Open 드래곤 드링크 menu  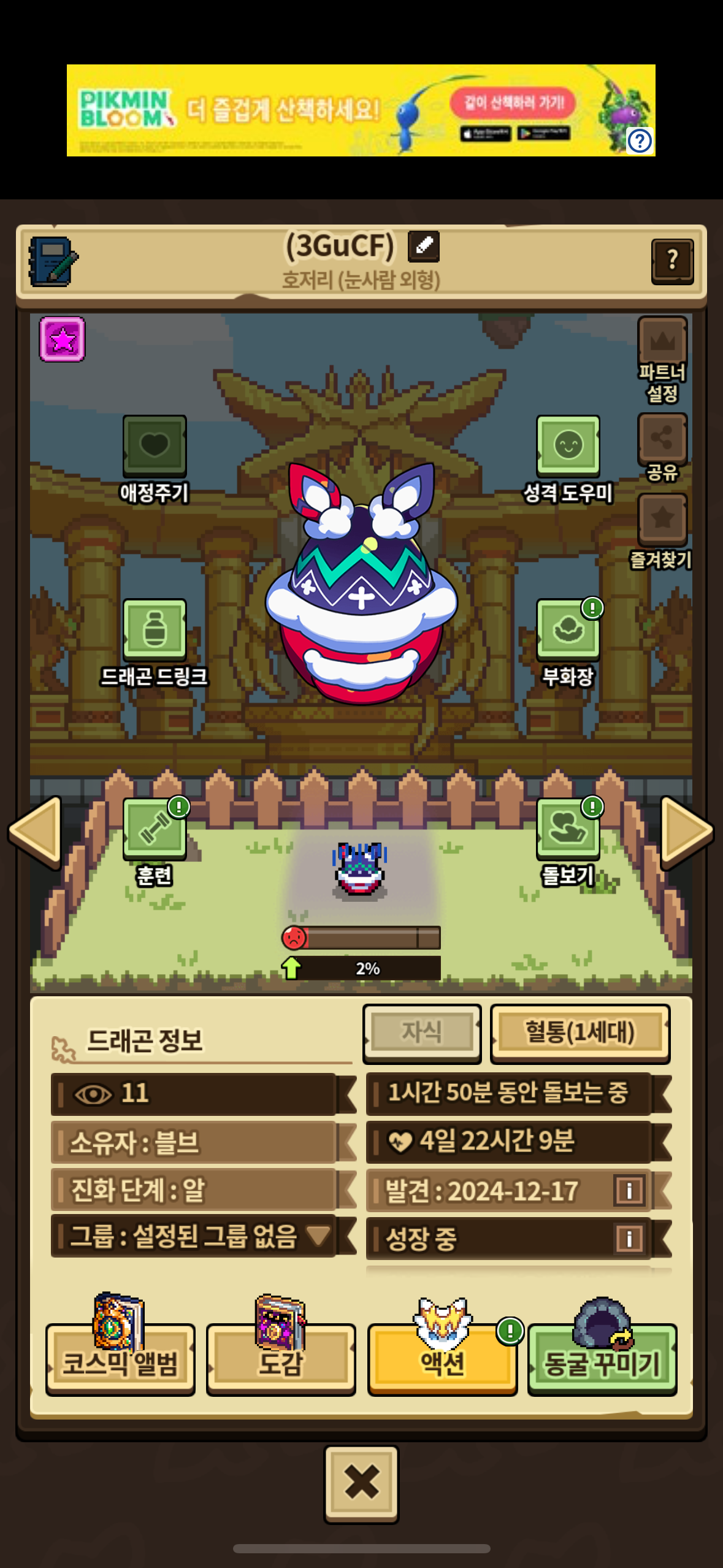point(155,644)
